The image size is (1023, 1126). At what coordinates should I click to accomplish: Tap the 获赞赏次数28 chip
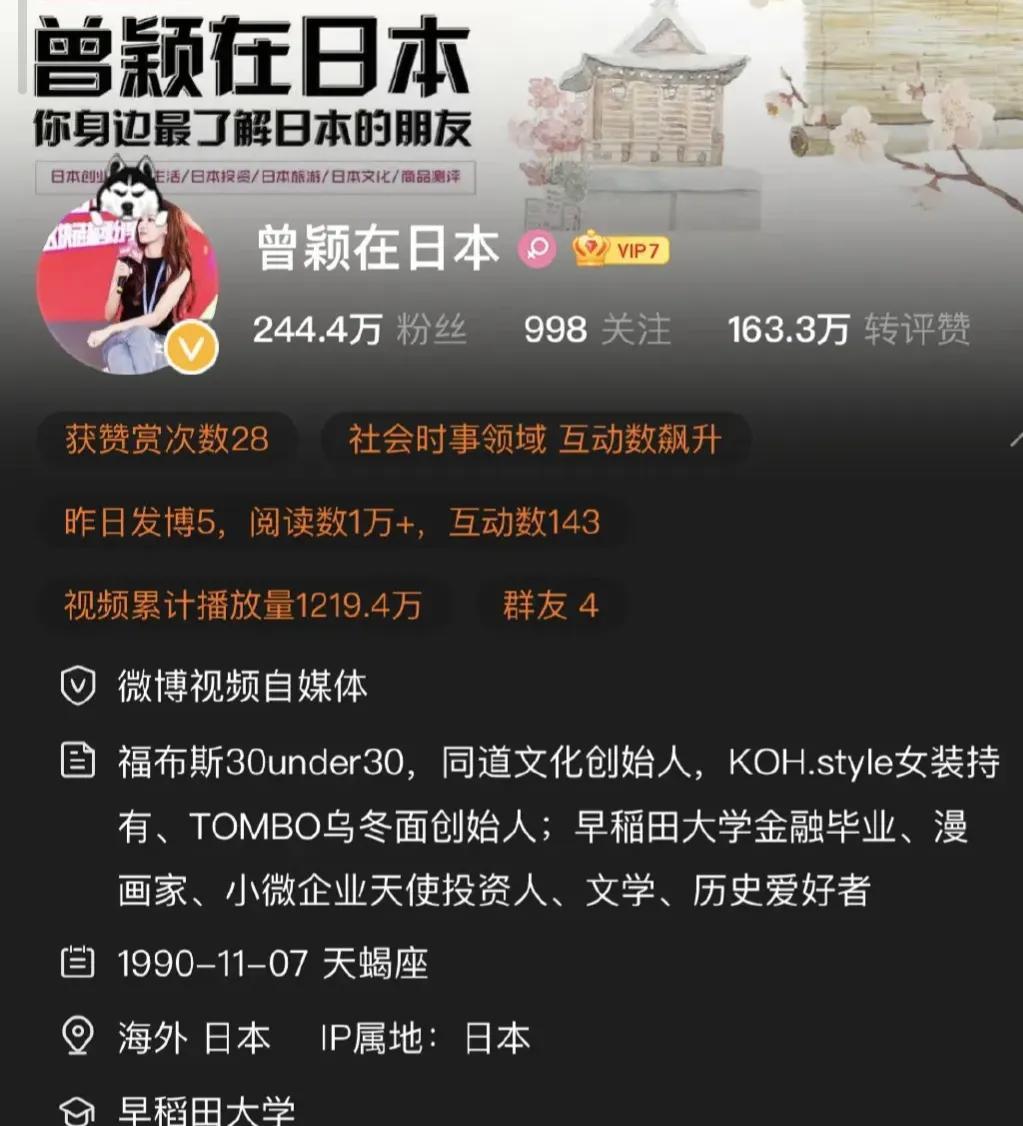[167, 440]
